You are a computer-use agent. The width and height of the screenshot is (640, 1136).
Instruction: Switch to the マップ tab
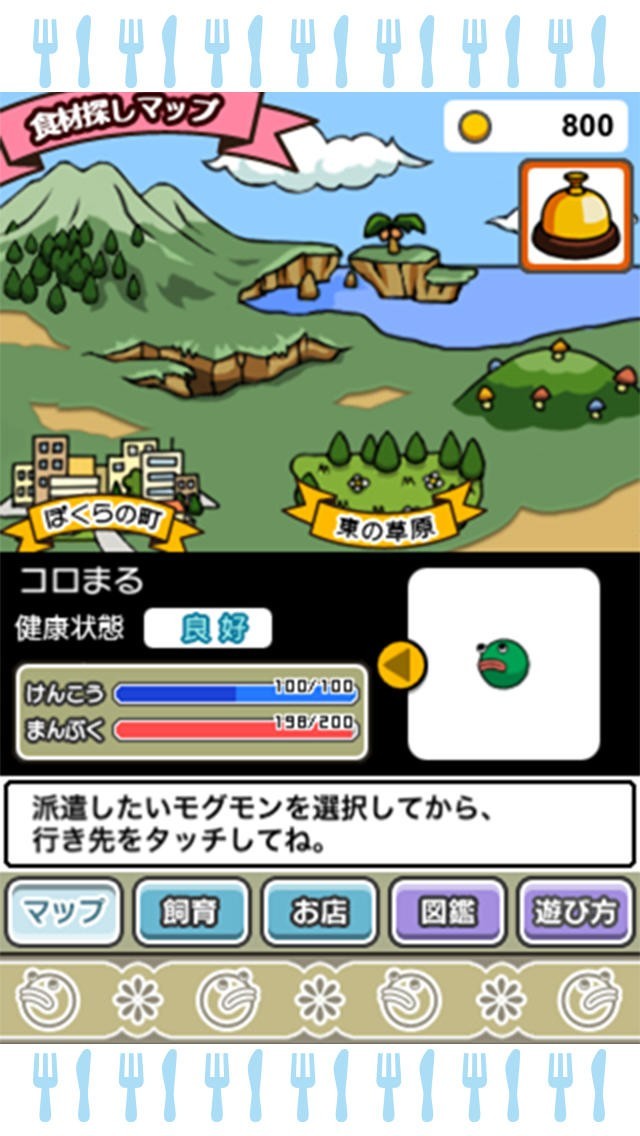(64, 911)
